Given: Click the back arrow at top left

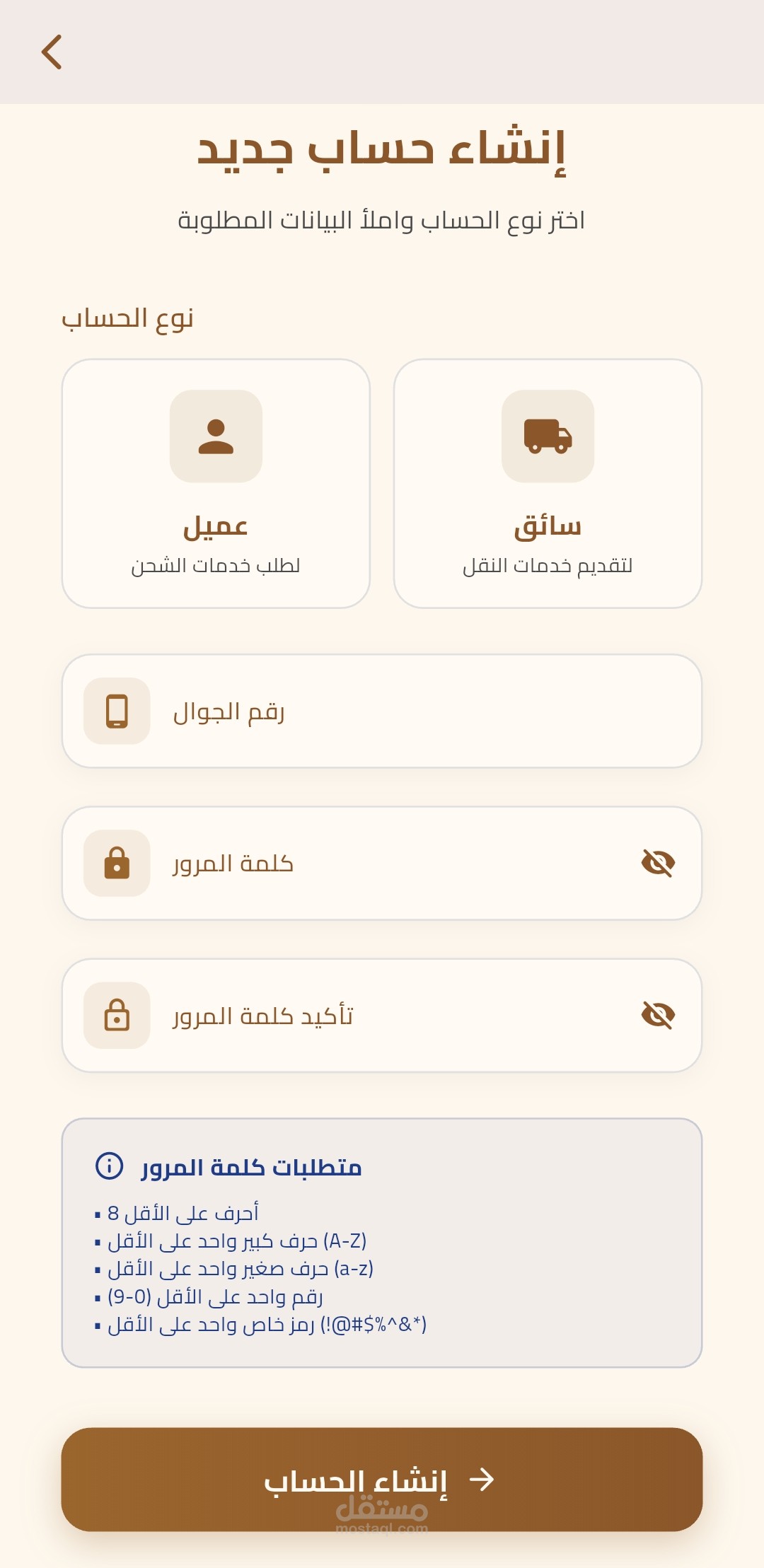Looking at the screenshot, I should 52,50.
